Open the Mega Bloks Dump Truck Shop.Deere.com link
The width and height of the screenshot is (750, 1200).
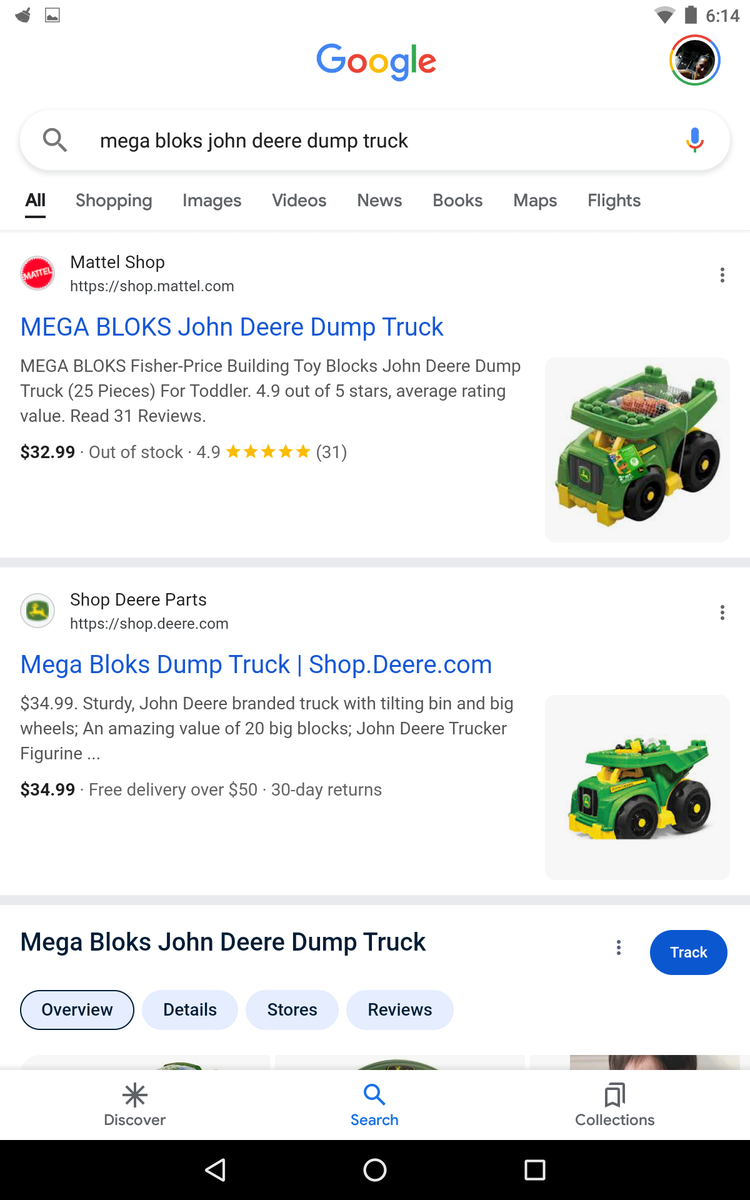coord(256,665)
